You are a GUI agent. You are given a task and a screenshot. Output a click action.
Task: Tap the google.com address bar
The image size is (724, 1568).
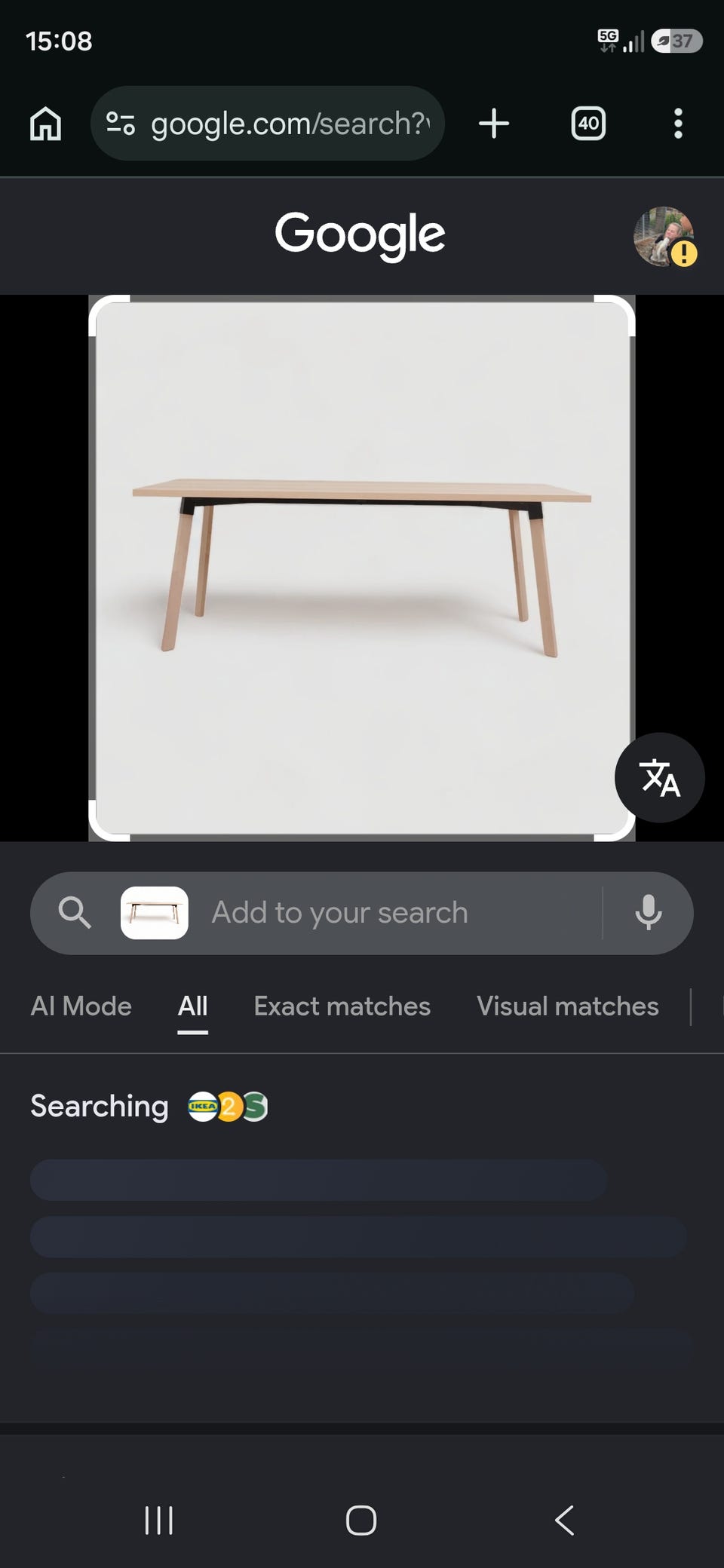[x=268, y=123]
